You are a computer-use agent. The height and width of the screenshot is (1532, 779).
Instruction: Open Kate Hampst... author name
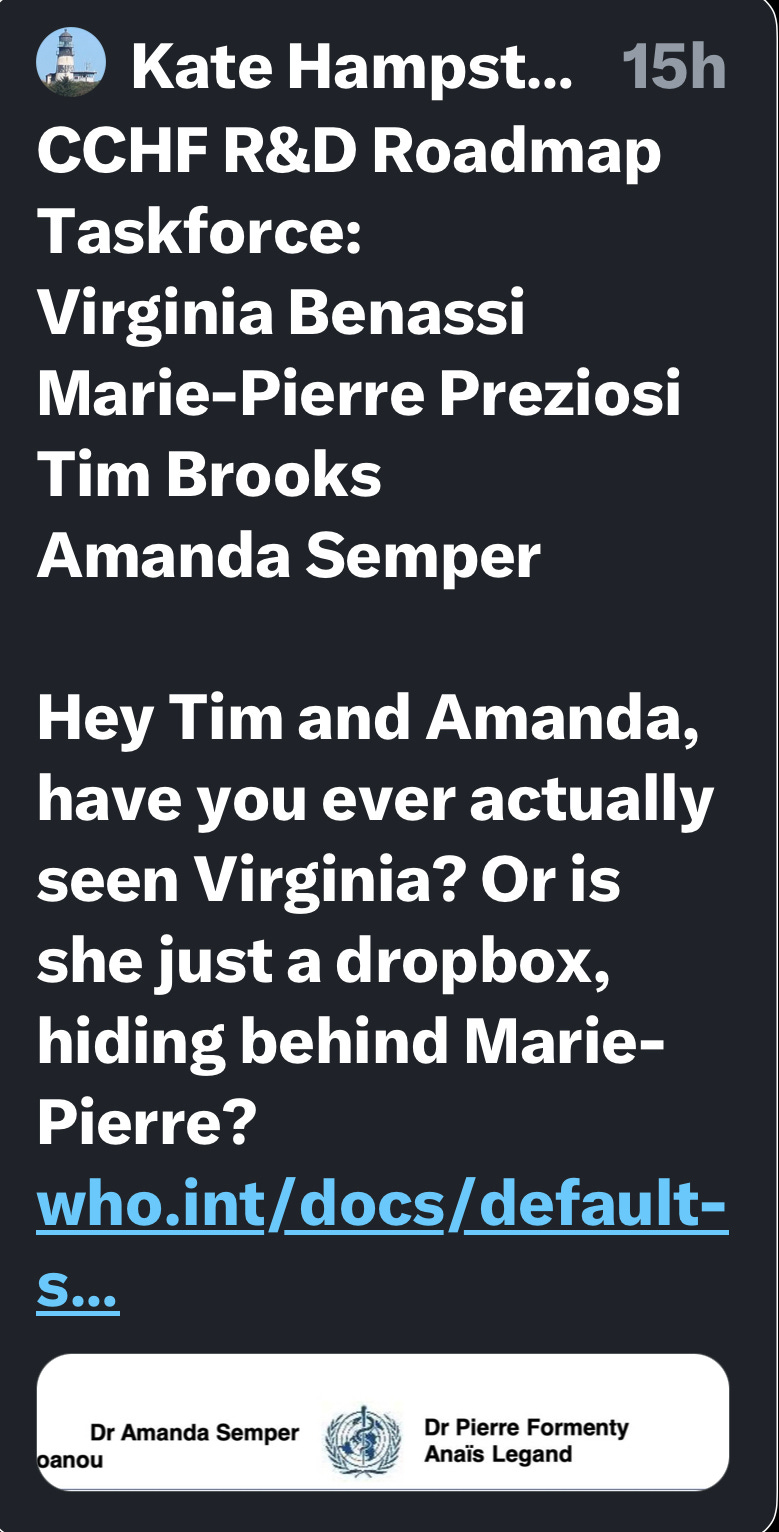coord(352,67)
